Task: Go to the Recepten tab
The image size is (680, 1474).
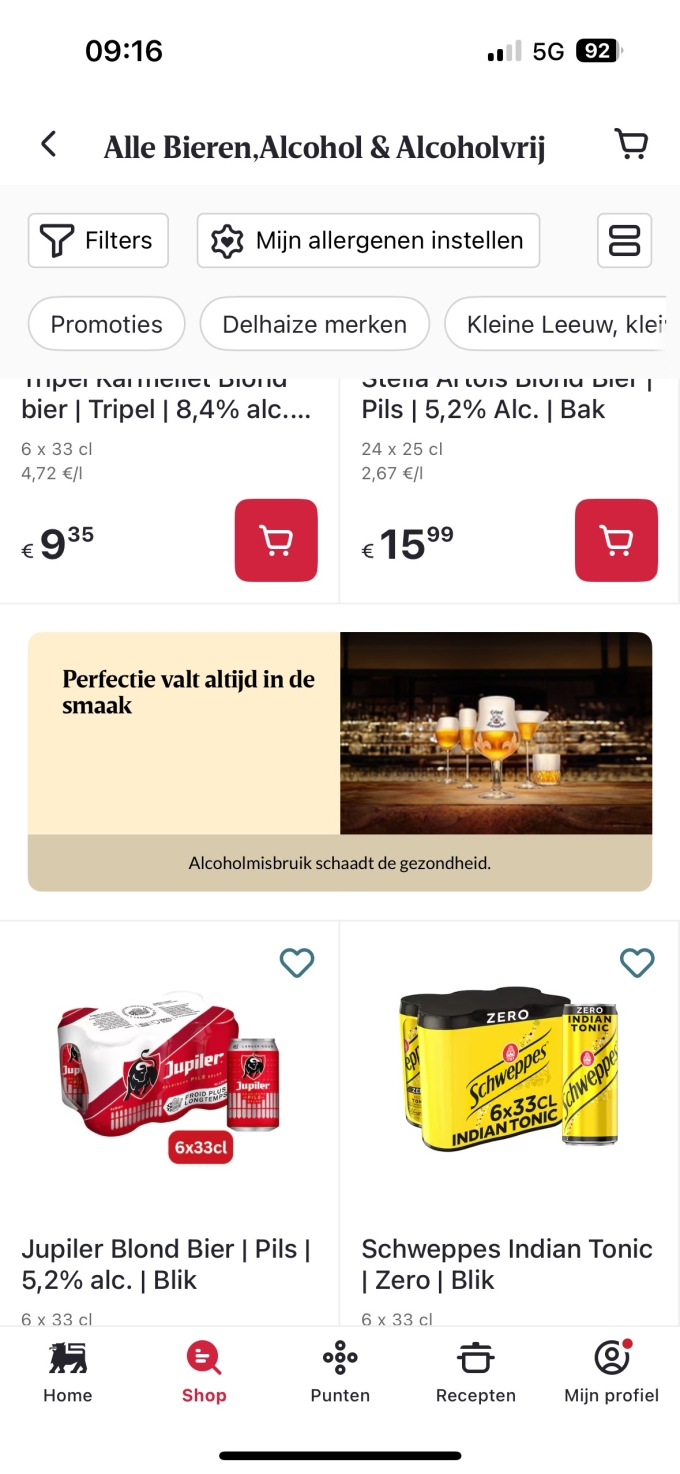Action: [476, 1372]
